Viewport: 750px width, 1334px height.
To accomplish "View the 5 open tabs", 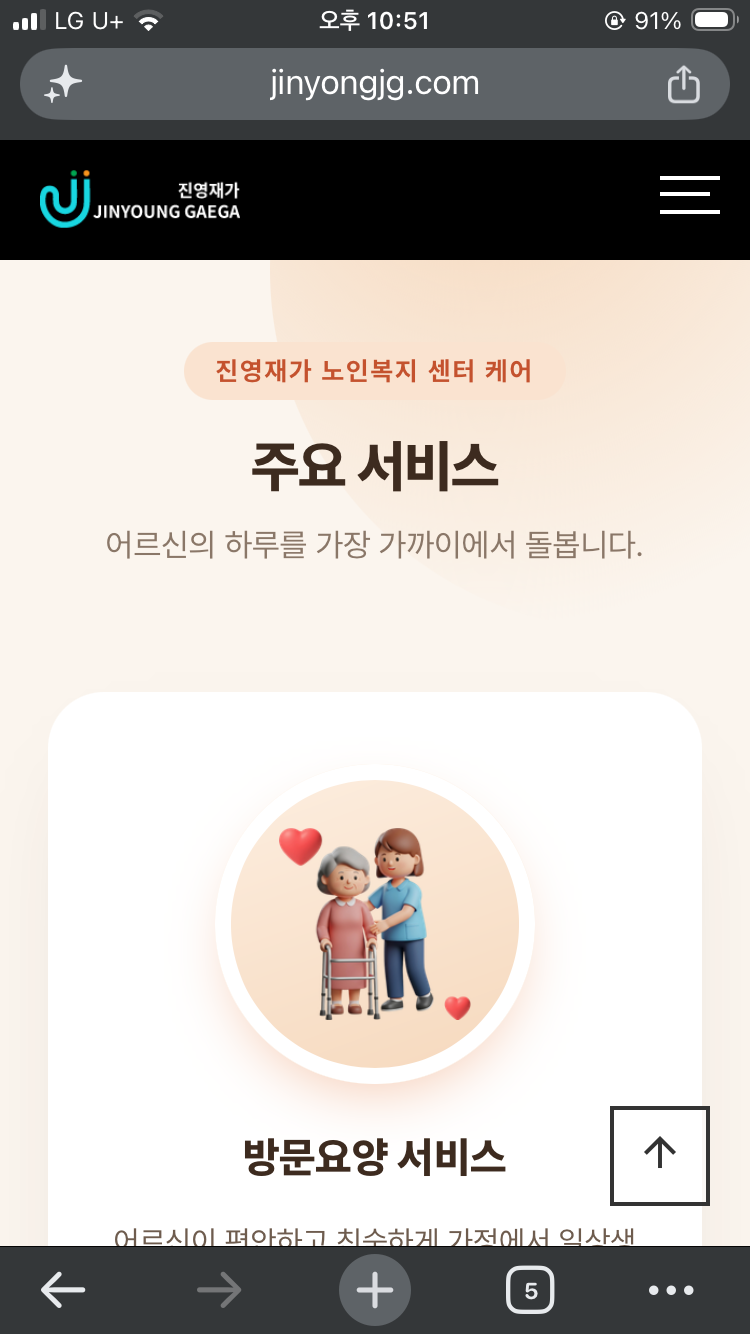I will tap(531, 1291).
